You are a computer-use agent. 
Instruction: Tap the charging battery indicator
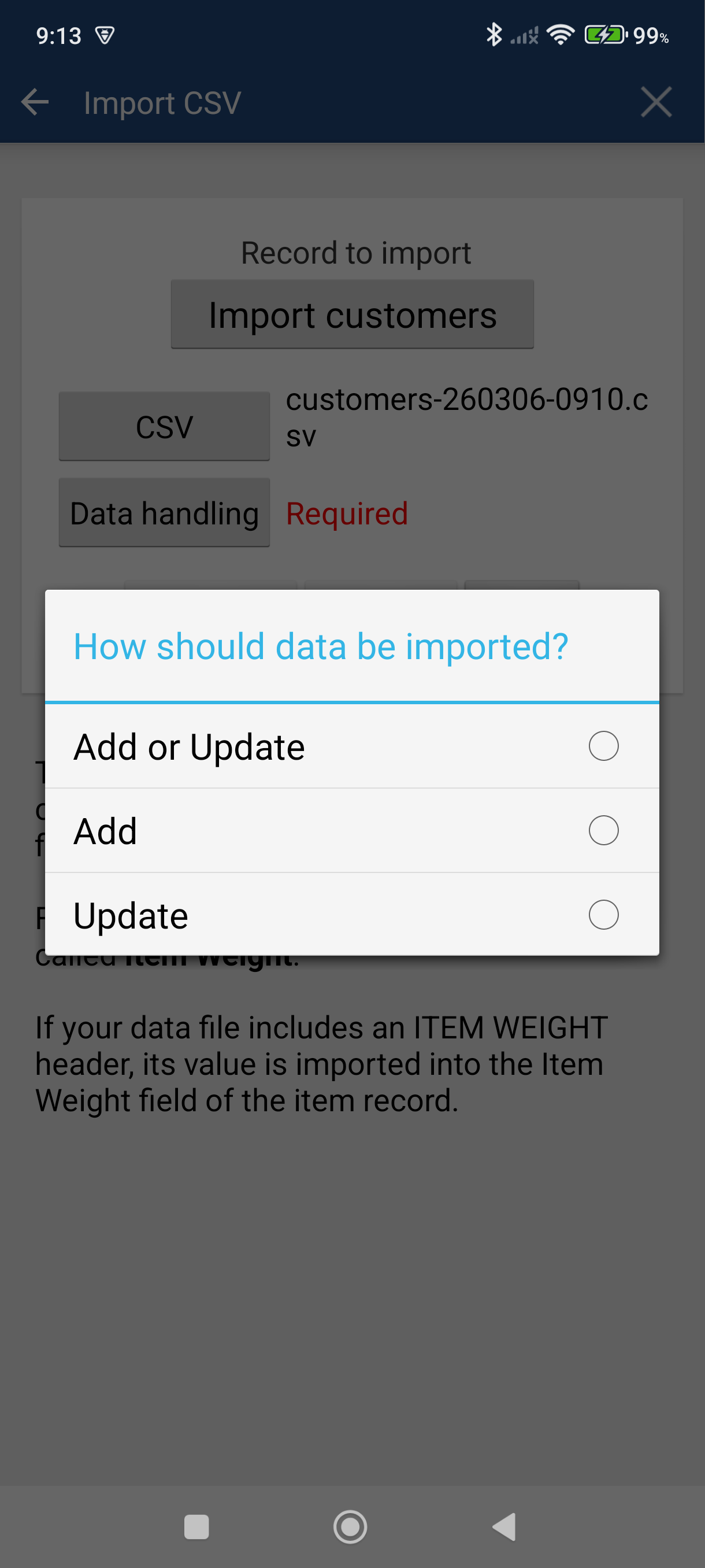(x=603, y=36)
